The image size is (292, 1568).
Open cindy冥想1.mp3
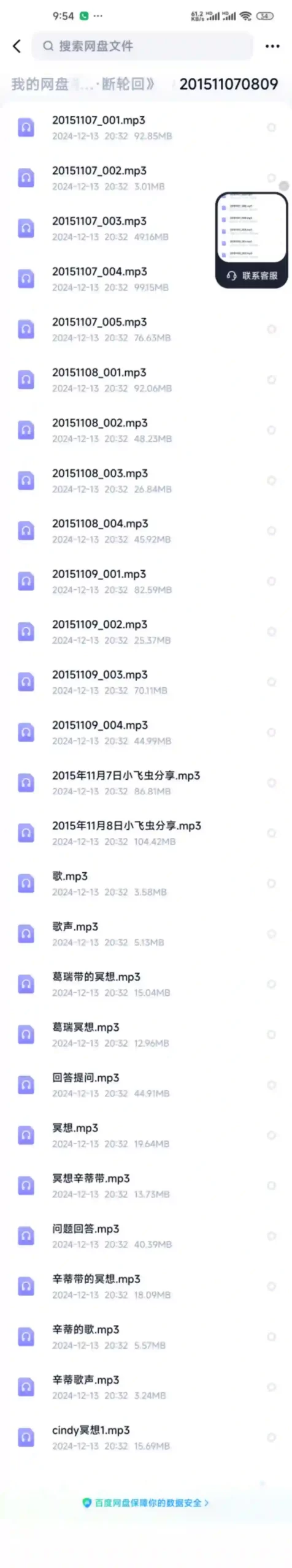146,1438
